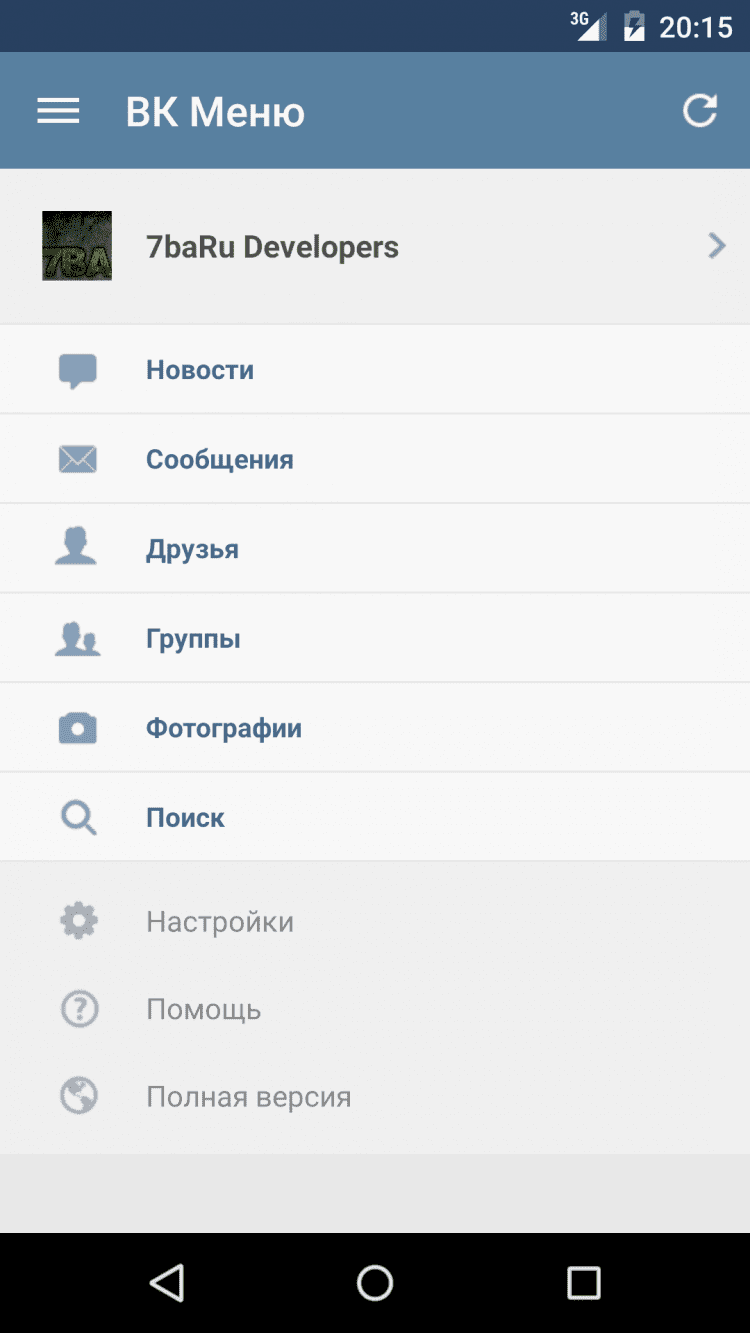Open the 7baRu Developers profile
This screenshot has width=750, height=1333.
tap(375, 246)
